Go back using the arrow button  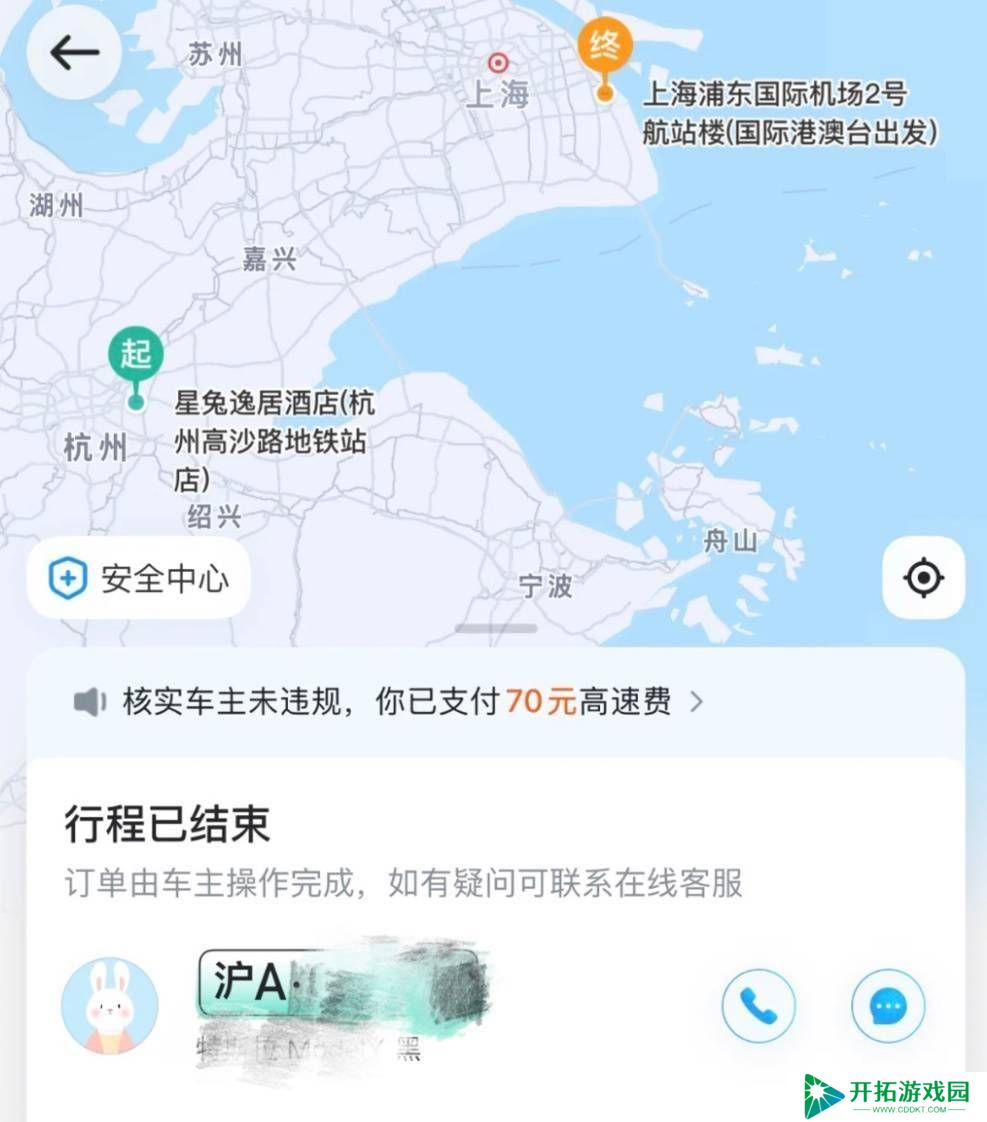[74, 53]
